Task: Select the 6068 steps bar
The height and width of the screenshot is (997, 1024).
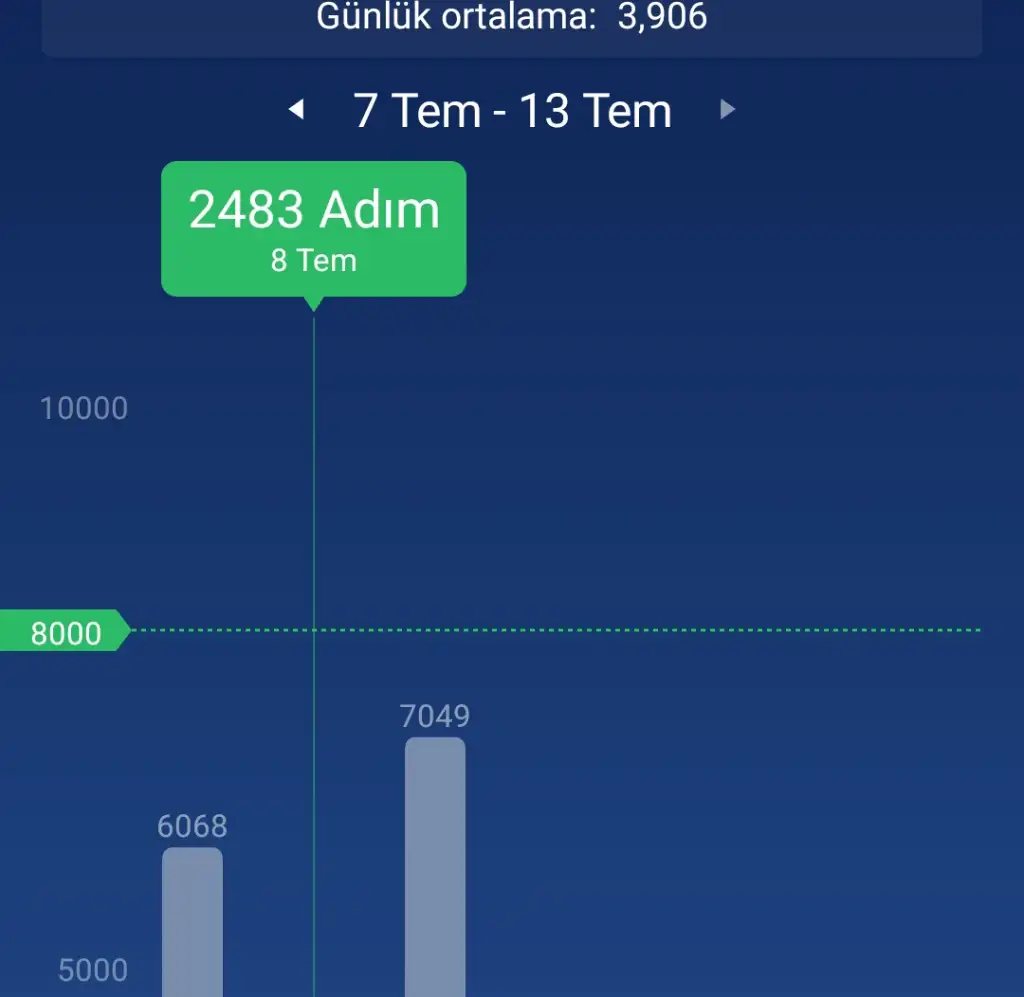Action: click(192, 920)
